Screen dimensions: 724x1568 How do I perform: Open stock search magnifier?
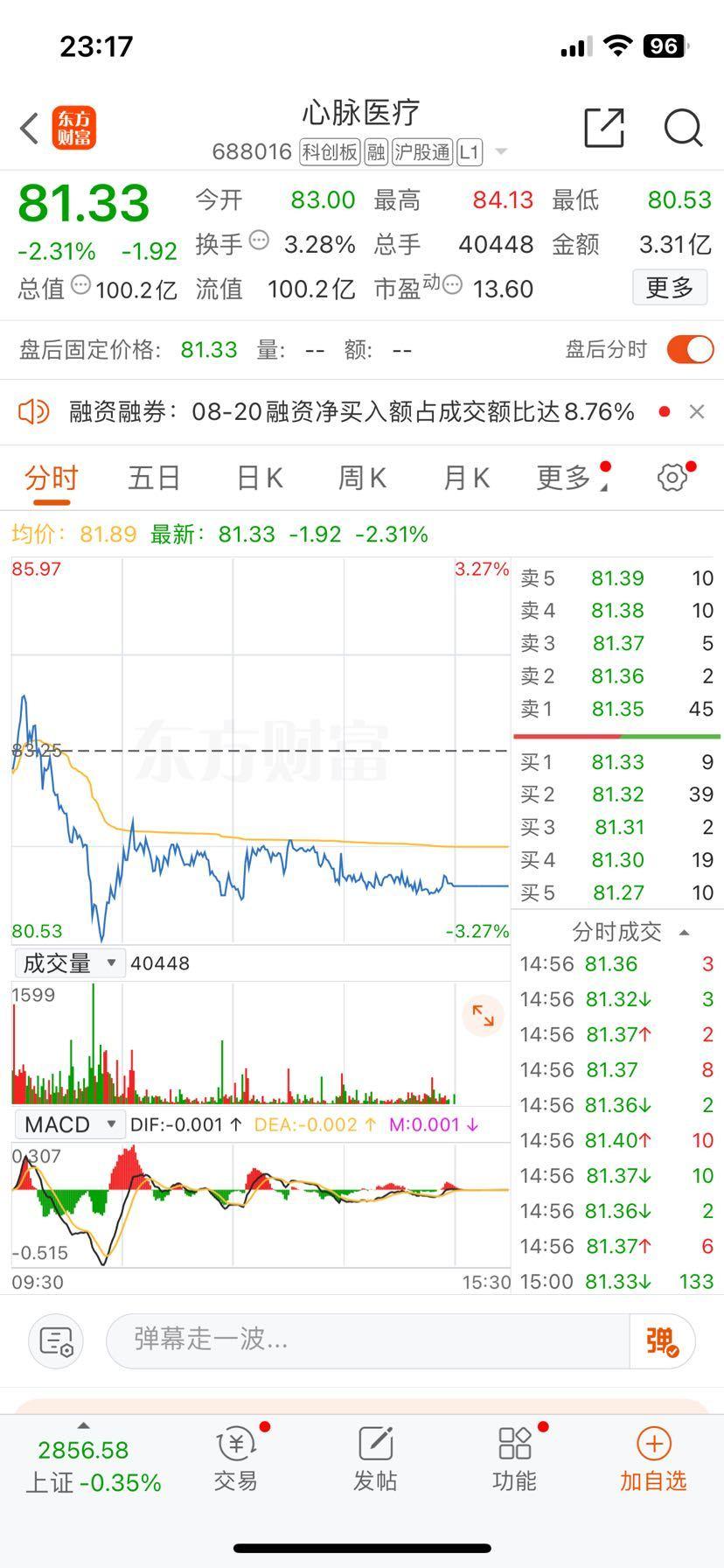coord(683,129)
